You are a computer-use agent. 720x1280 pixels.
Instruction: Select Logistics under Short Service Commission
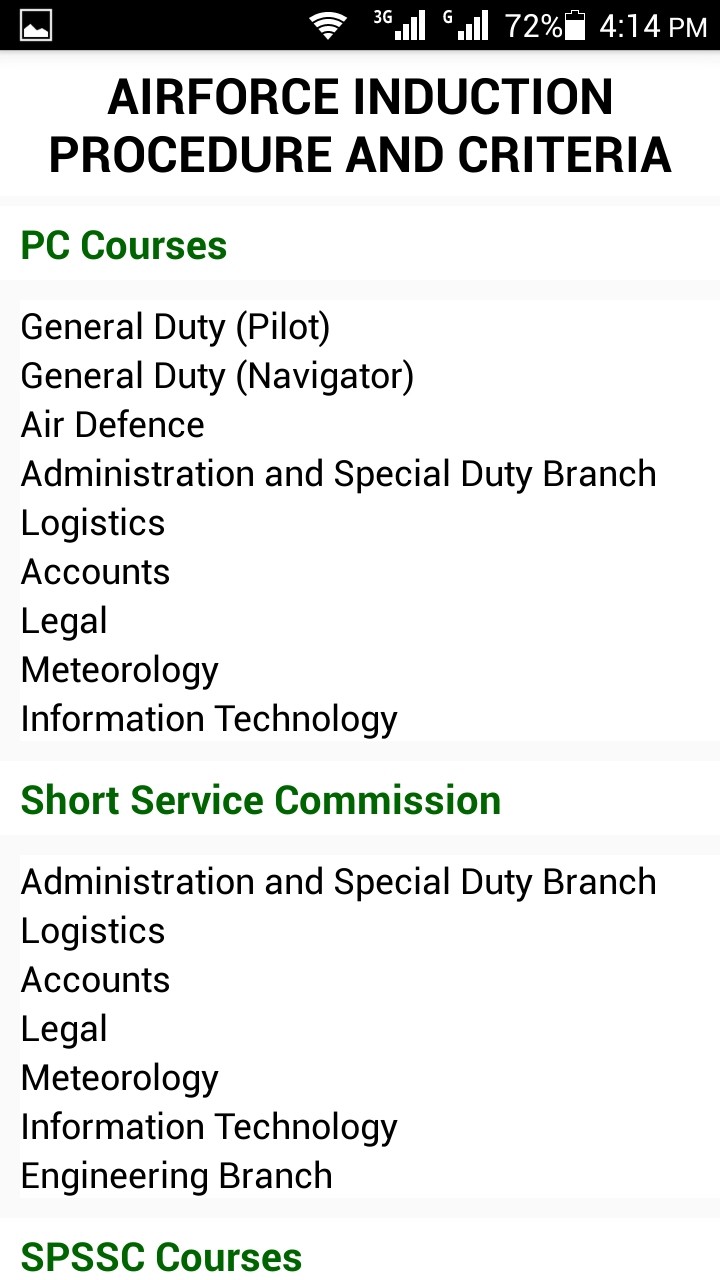[x=93, y=931]
